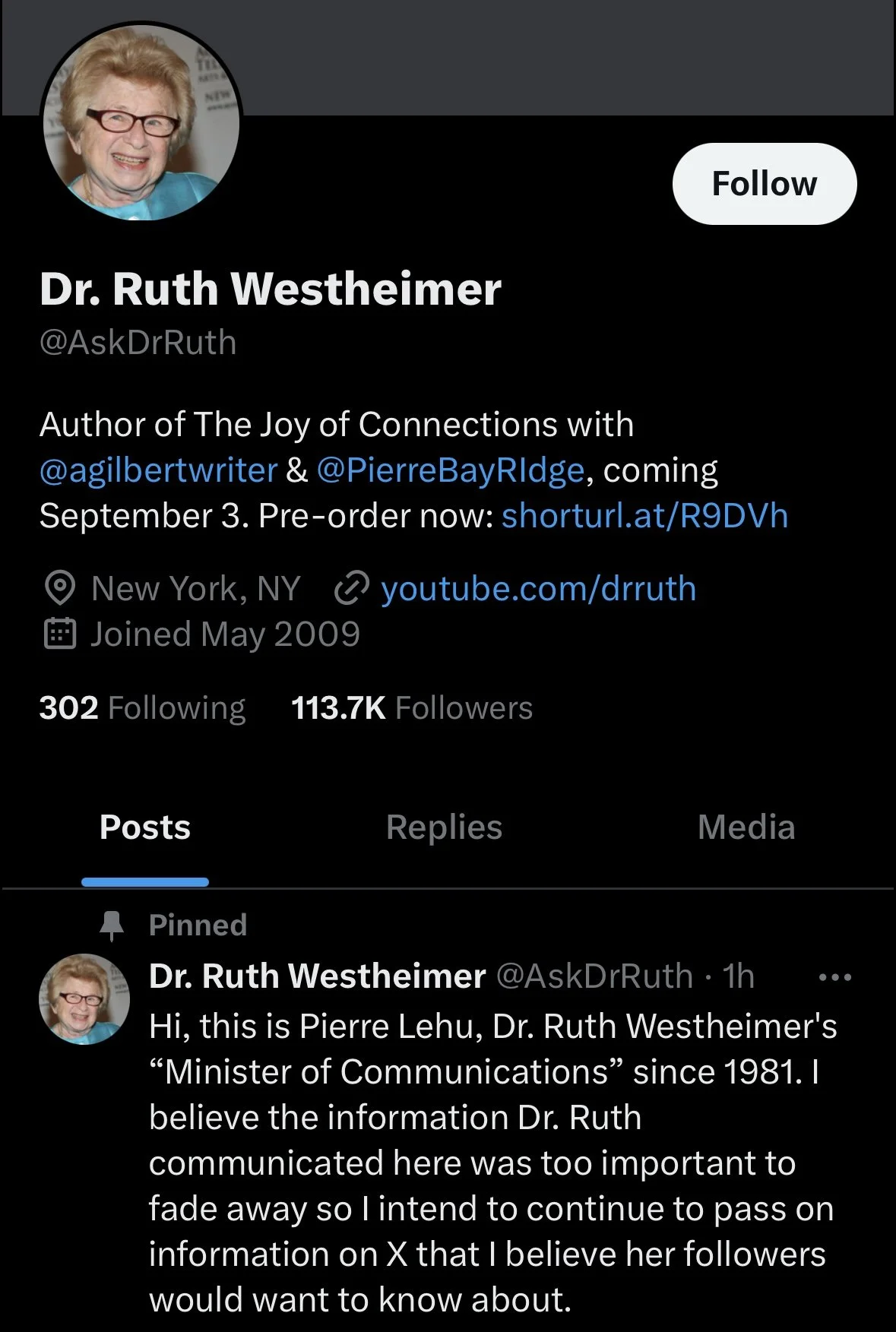Open the pinned post's three-dot menu
896x1332 pixels.
pyautogui.click(x=835, y=977)
